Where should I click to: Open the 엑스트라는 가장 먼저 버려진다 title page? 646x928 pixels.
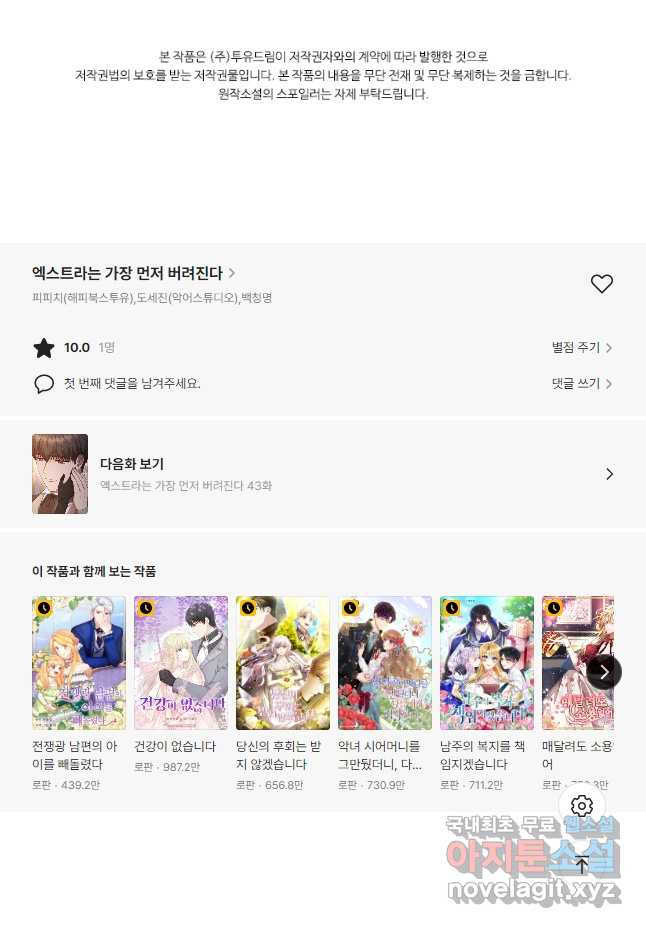(x=133, y=273)
